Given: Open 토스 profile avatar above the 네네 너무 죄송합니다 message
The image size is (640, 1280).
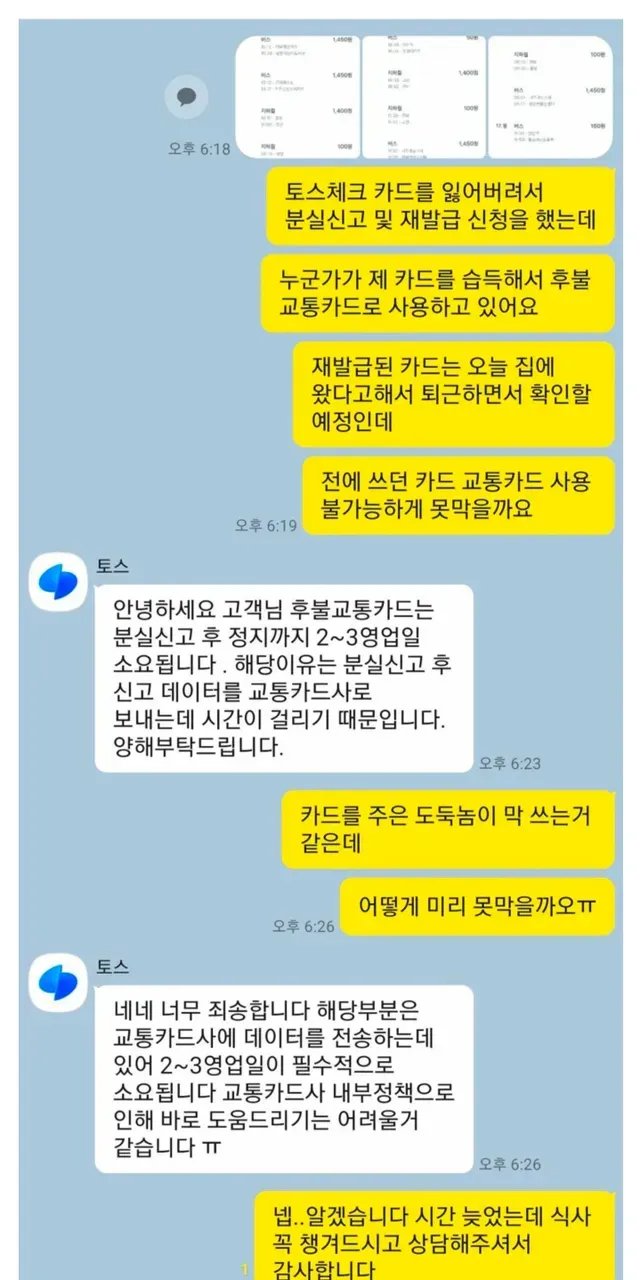Looking at the screenshot, I should coord(59,983).
